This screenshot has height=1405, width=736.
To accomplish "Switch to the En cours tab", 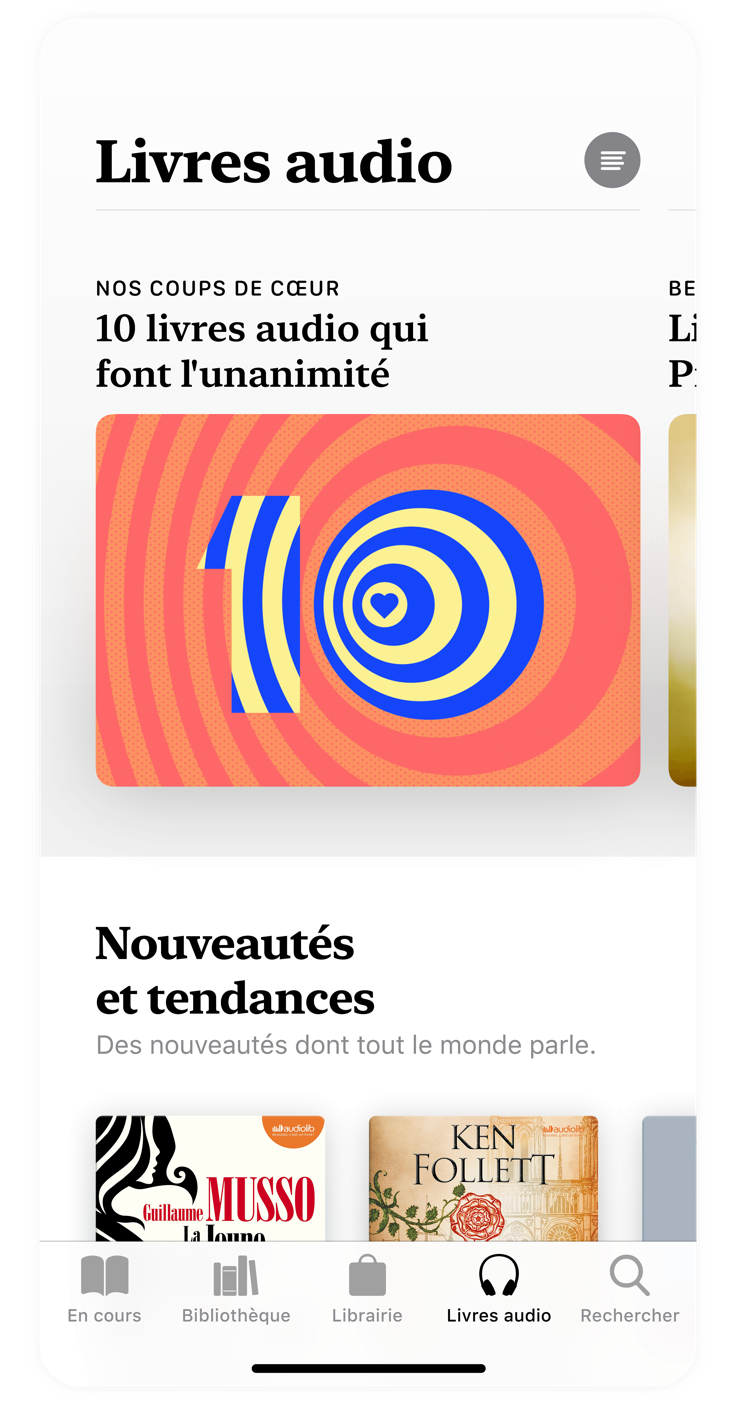I will point(104,1290).
